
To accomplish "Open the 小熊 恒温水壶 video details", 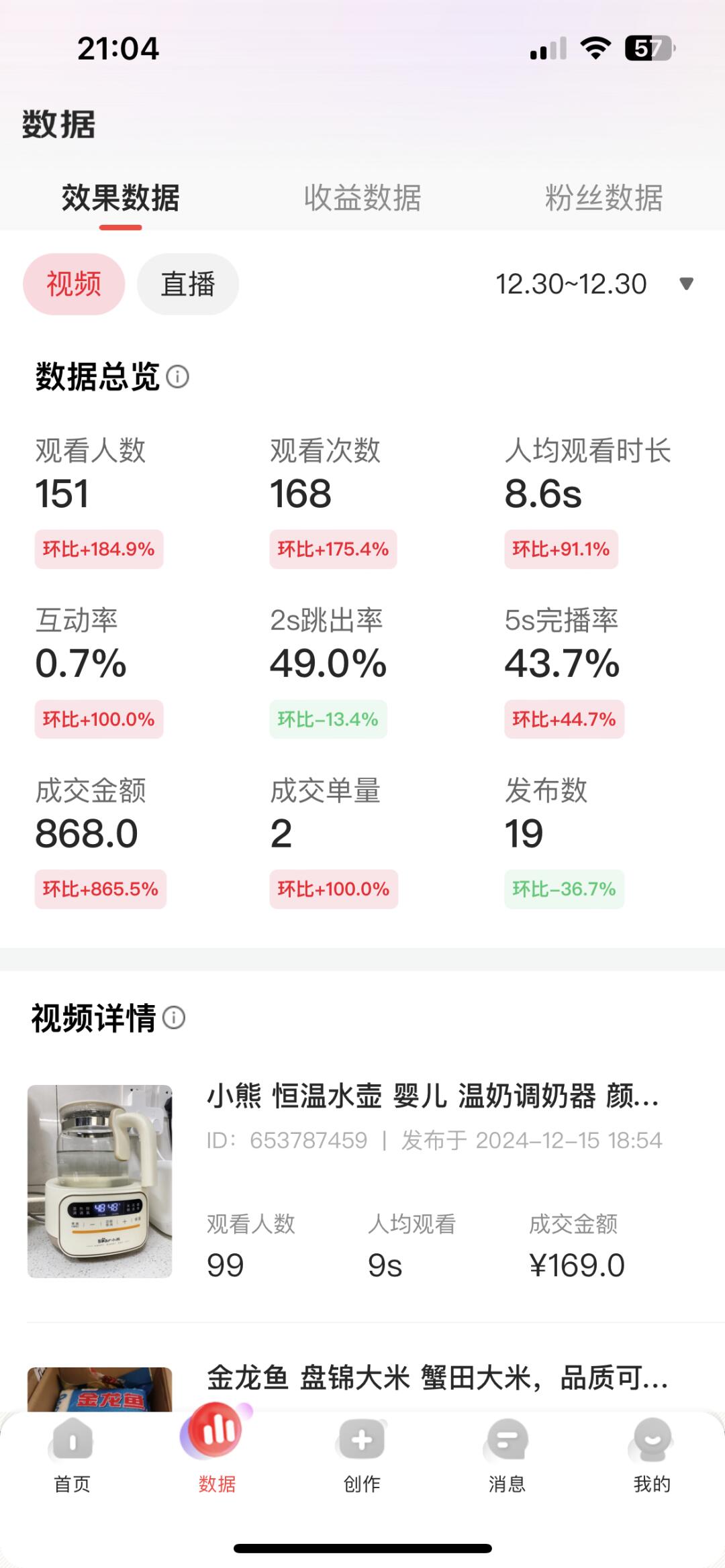I will point(432,1096).
